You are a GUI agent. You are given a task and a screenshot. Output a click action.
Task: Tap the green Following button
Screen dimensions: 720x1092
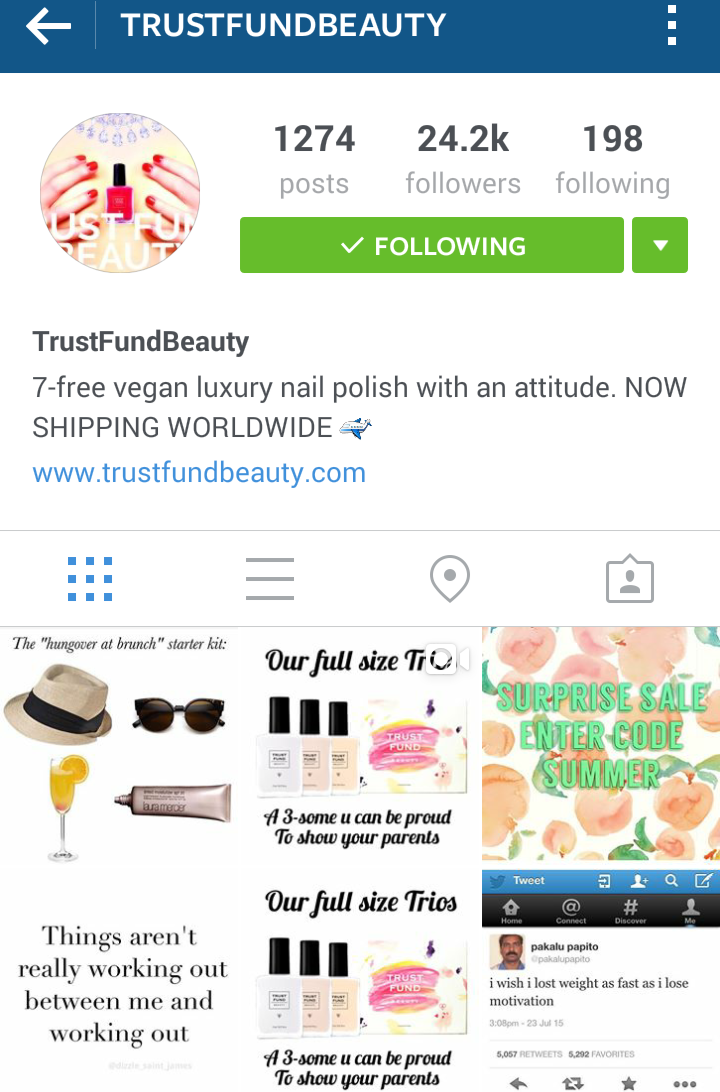point(432,245)
